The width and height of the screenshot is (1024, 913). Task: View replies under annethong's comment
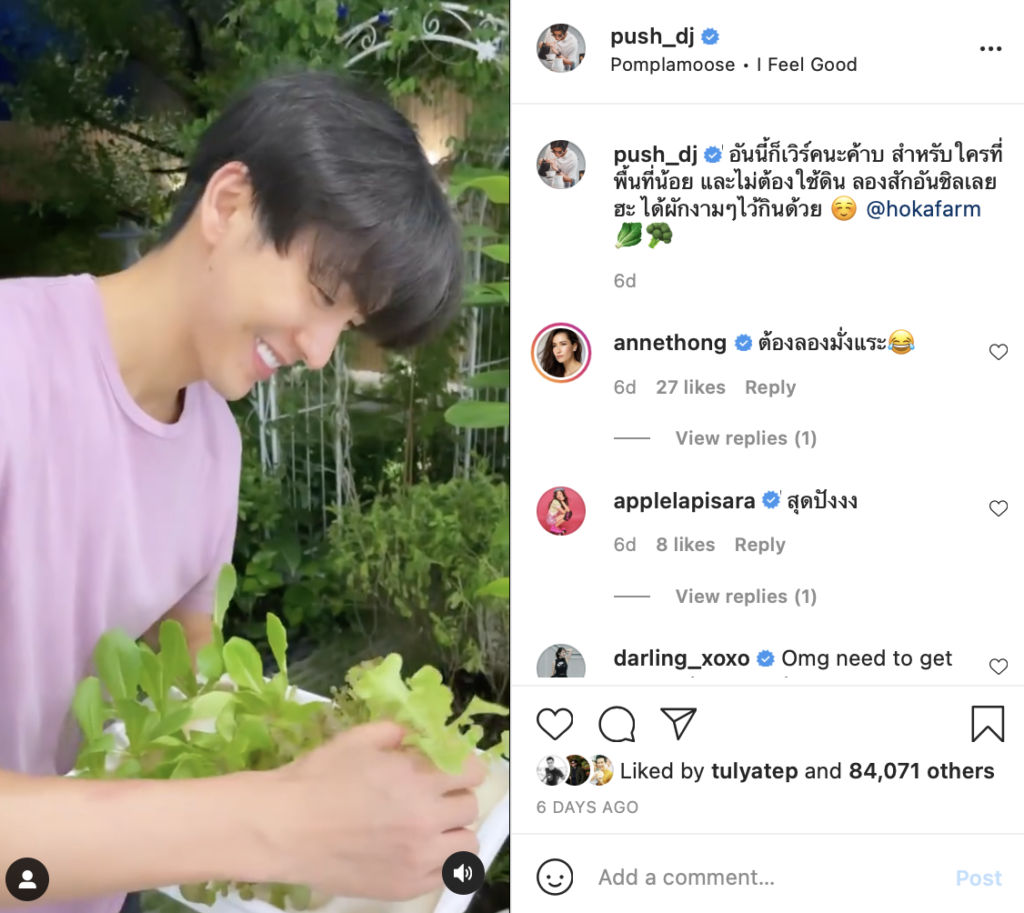coord(745,438)
